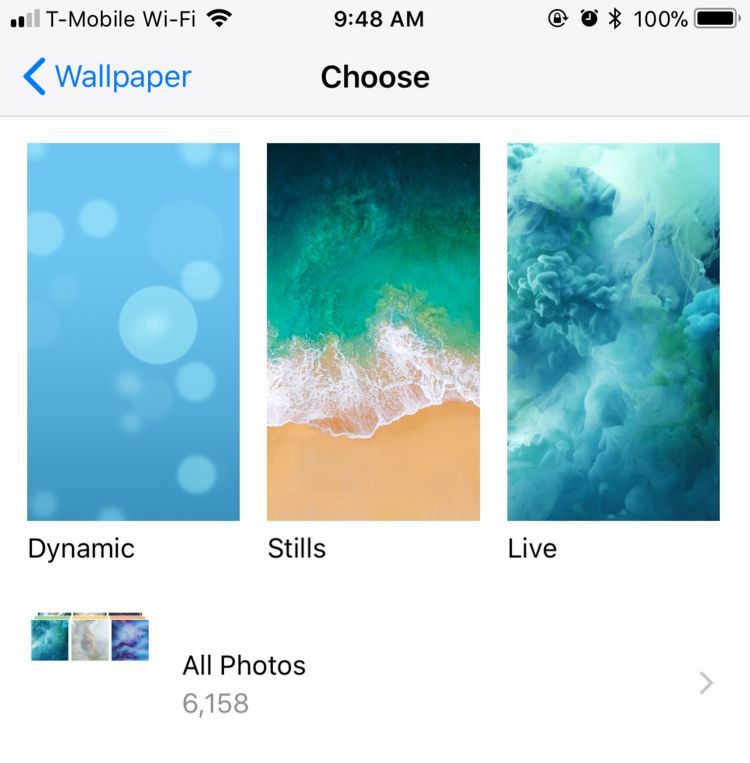Open the All Photos album

374,682
